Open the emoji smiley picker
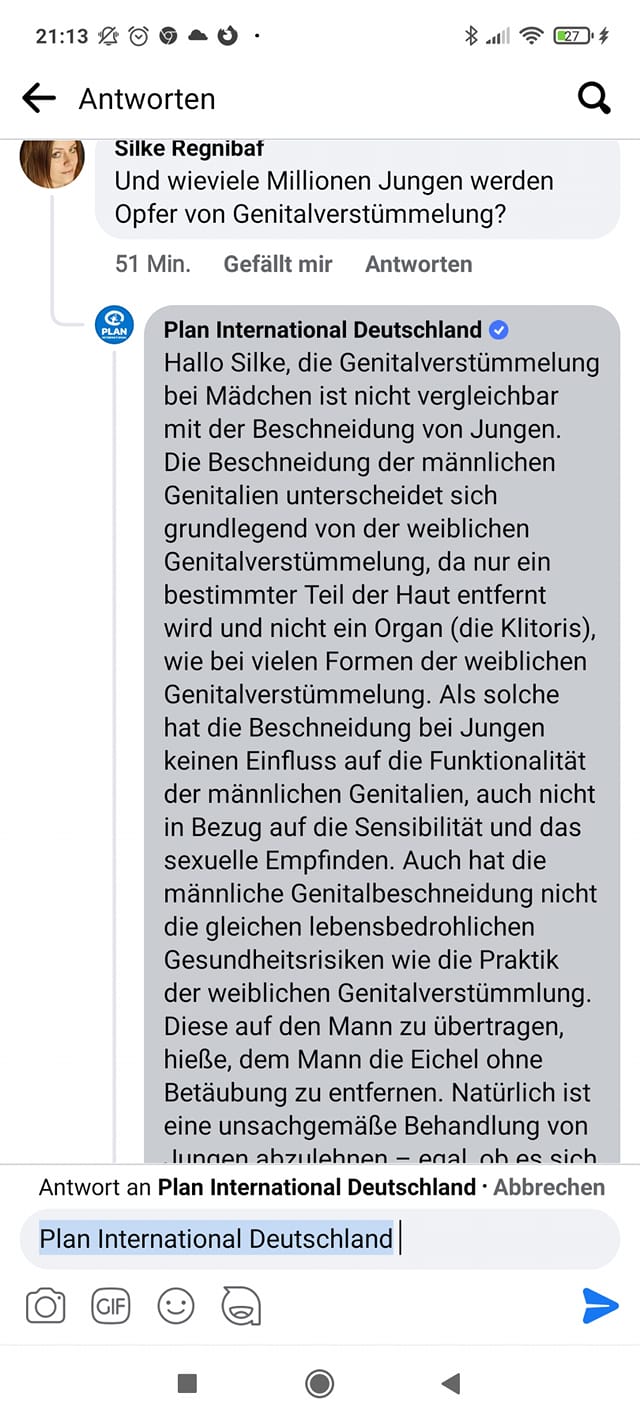This screenshot has height=1422, width=640. tap(176, 1306)
